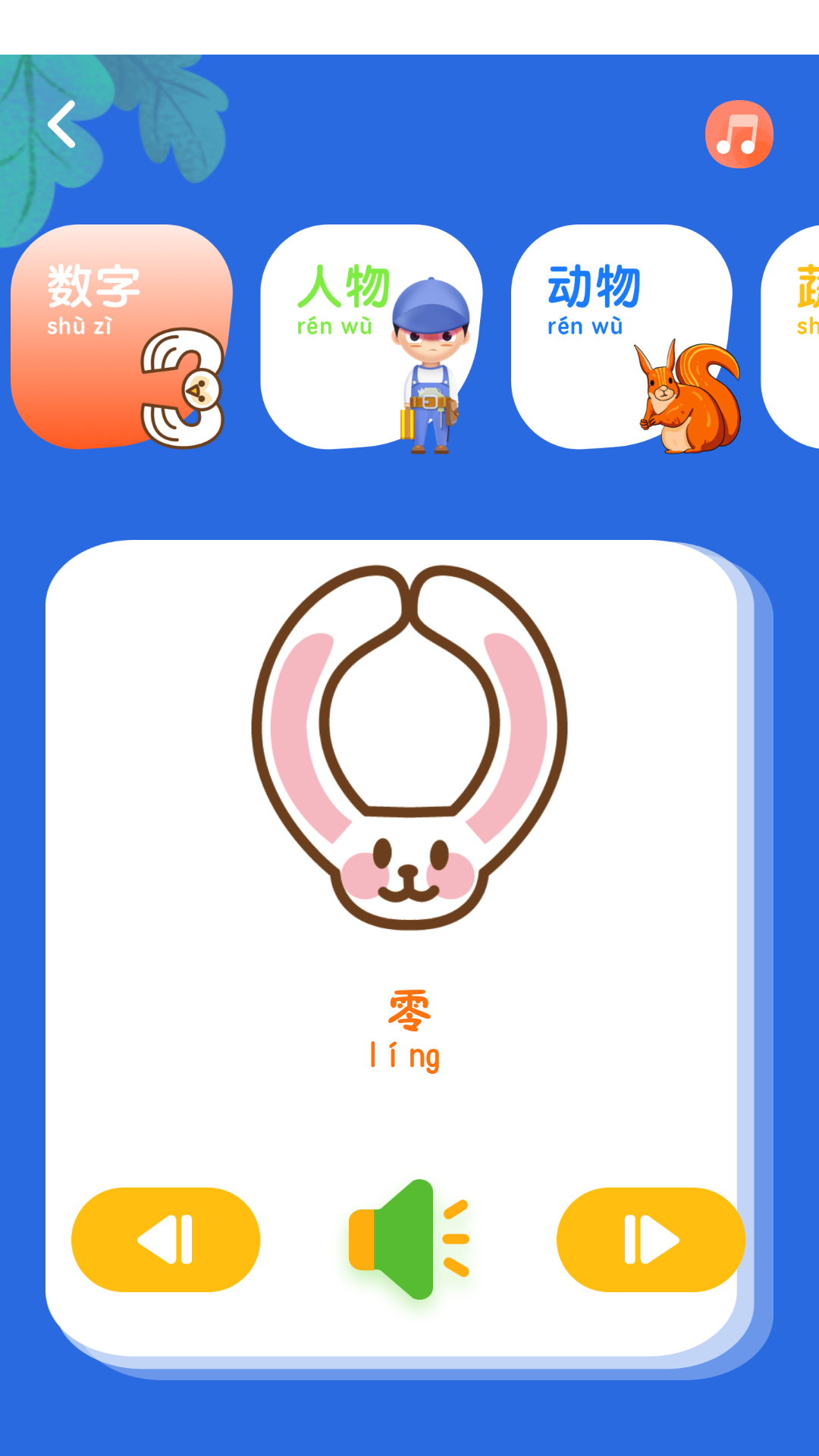The image size is (819, 1456).
Task: Select the 数字 category card
Action: pyautogui.click(x=121, y=337)
